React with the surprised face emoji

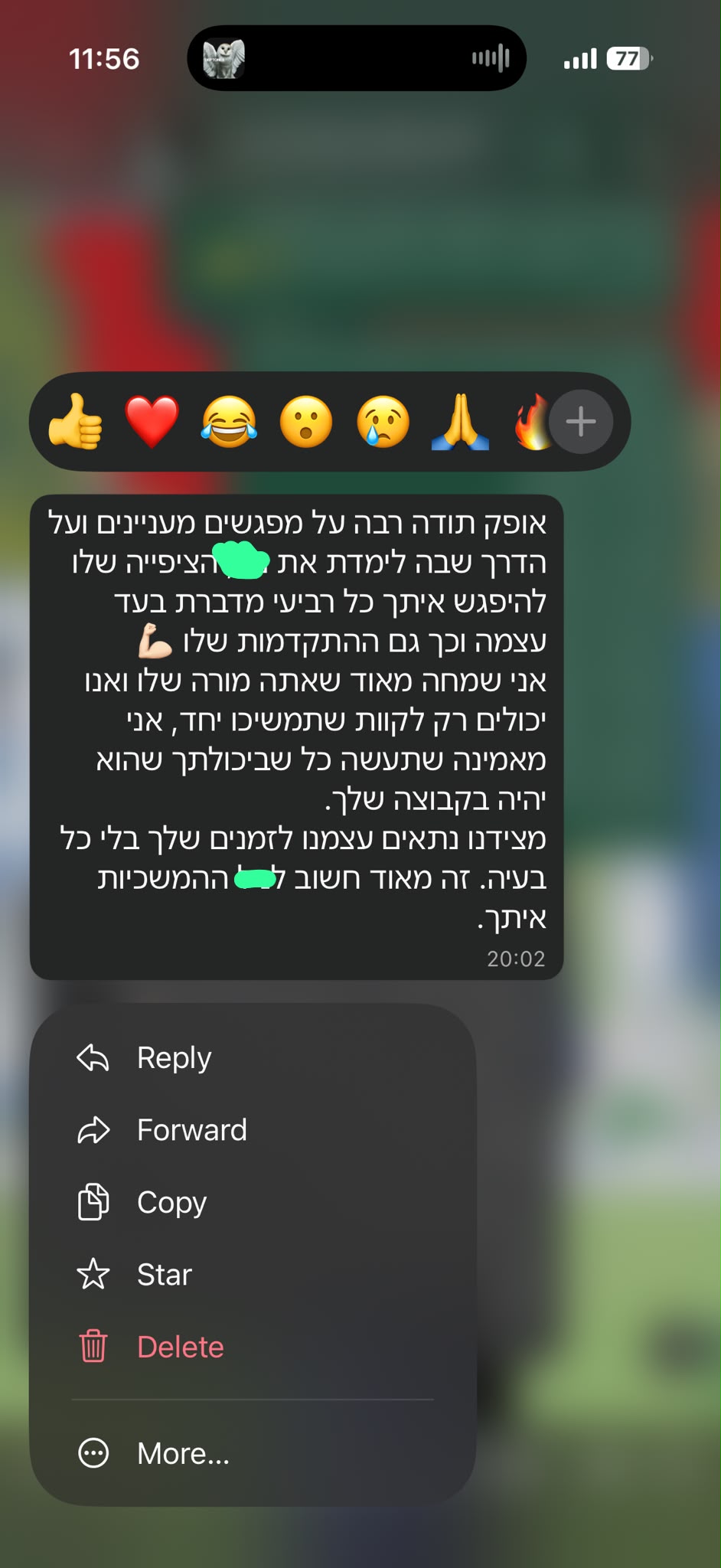click(x=306, y=421)
